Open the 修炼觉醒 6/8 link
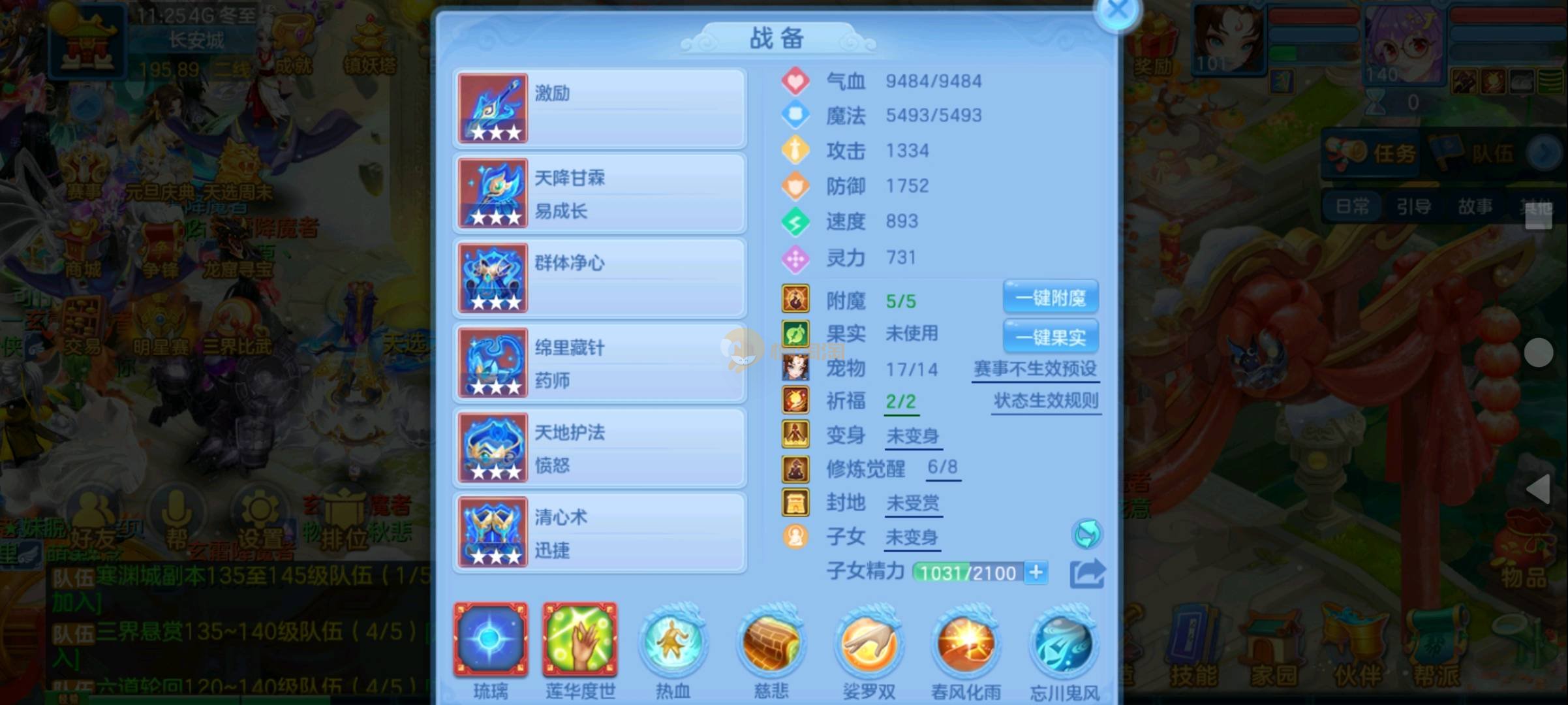Viewport: 1568px width, 705px height. 942,467
